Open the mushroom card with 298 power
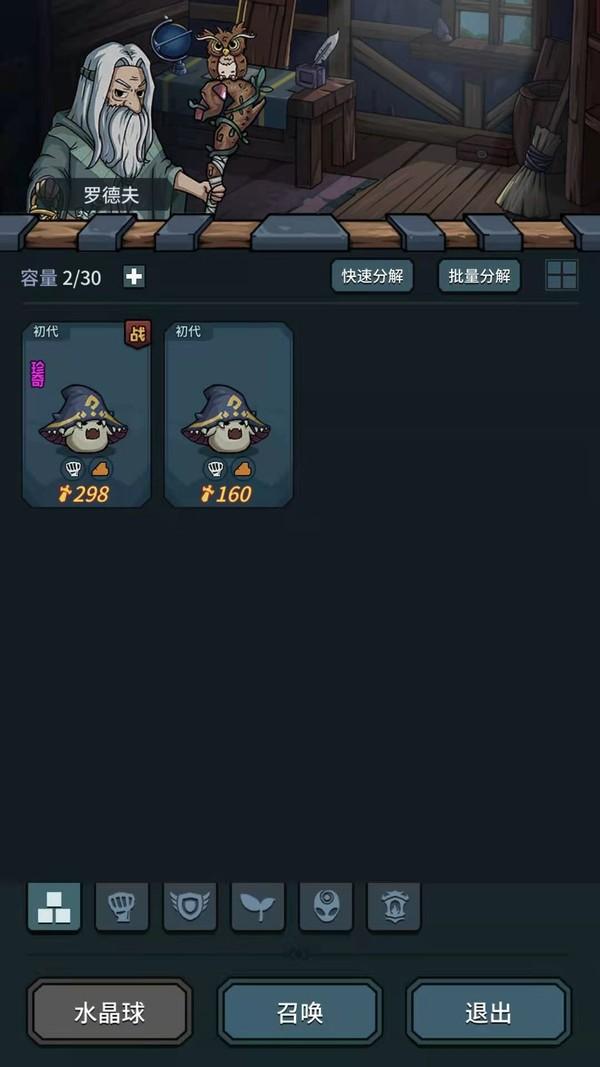600x1067 pixels. click(87, 415)
